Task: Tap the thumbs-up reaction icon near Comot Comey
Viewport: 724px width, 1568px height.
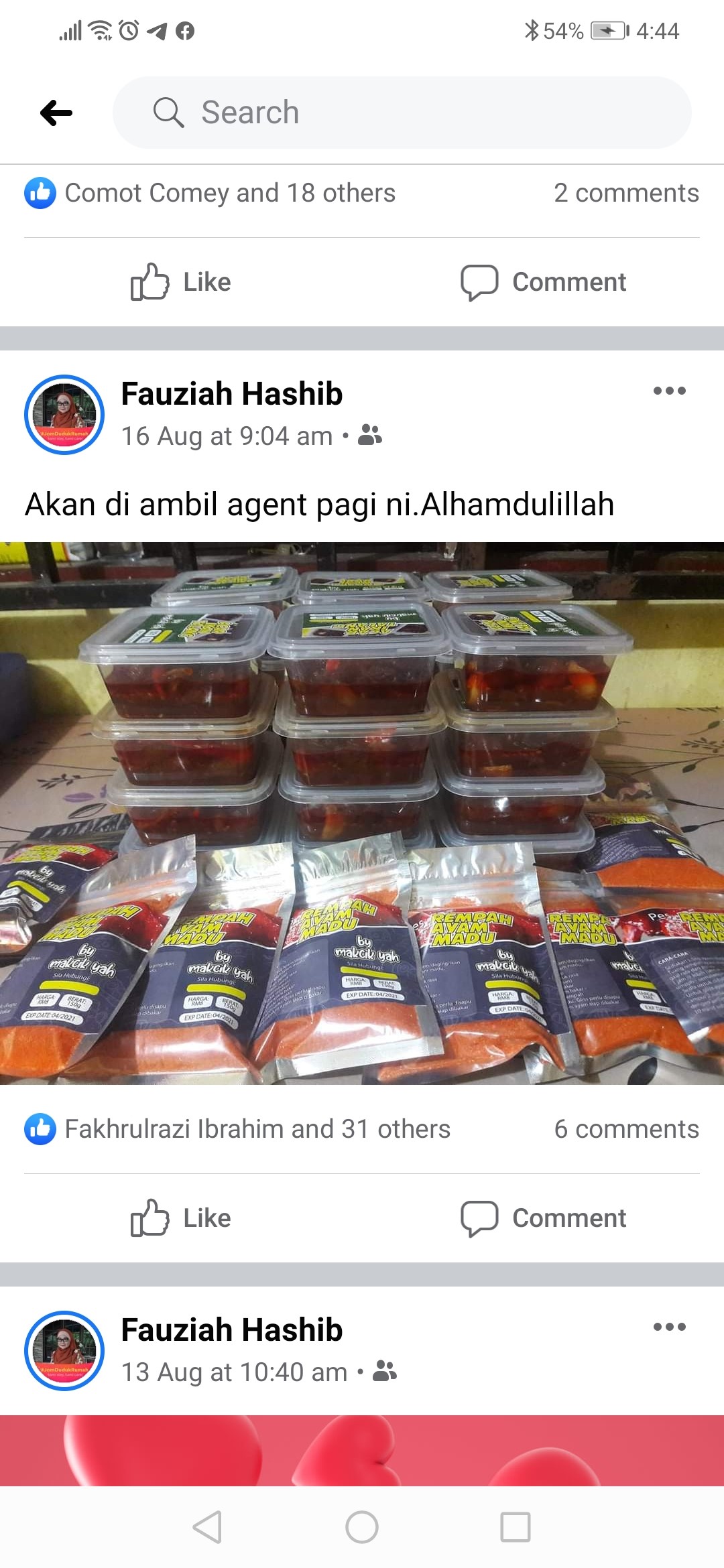Action: click(40, 193)
